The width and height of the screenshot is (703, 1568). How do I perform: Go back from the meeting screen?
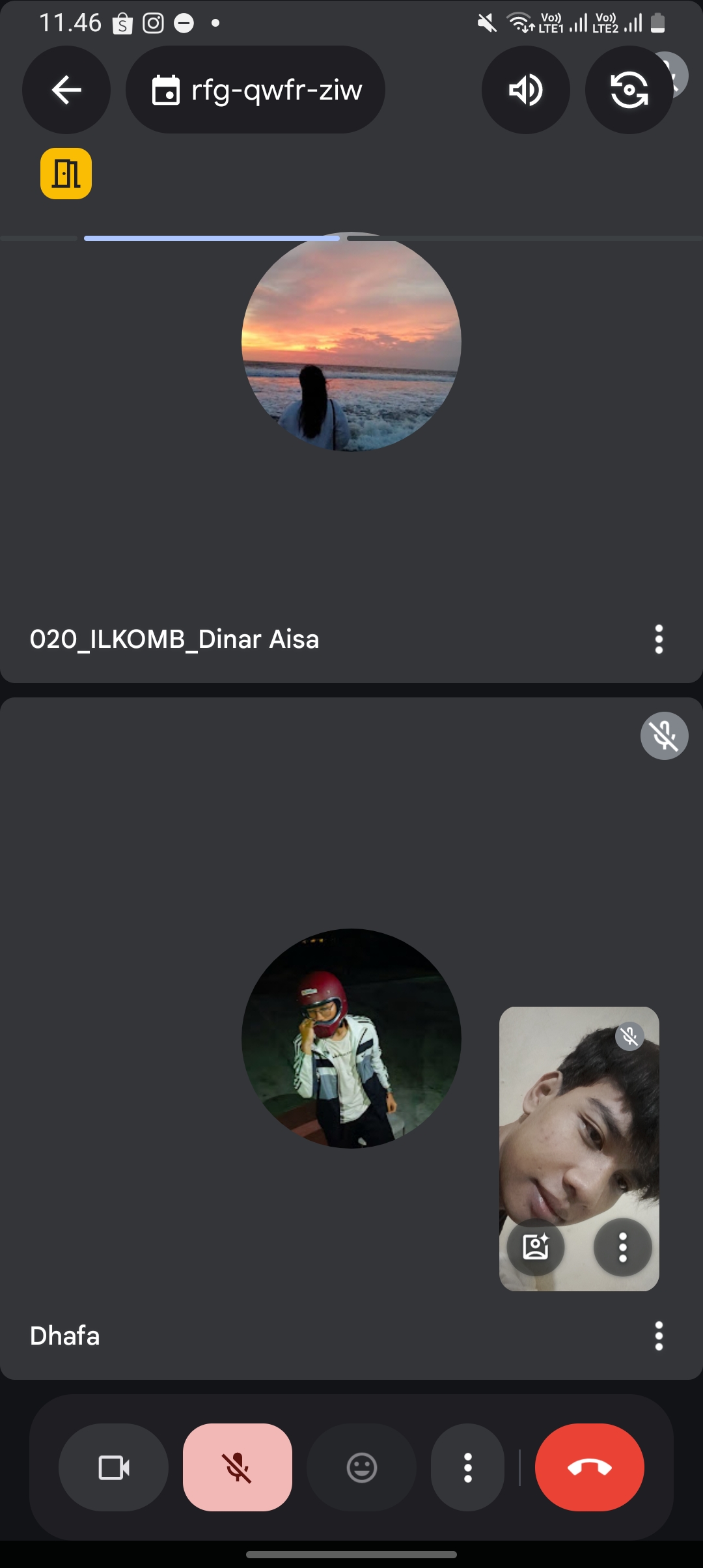[x=66, y=90]
